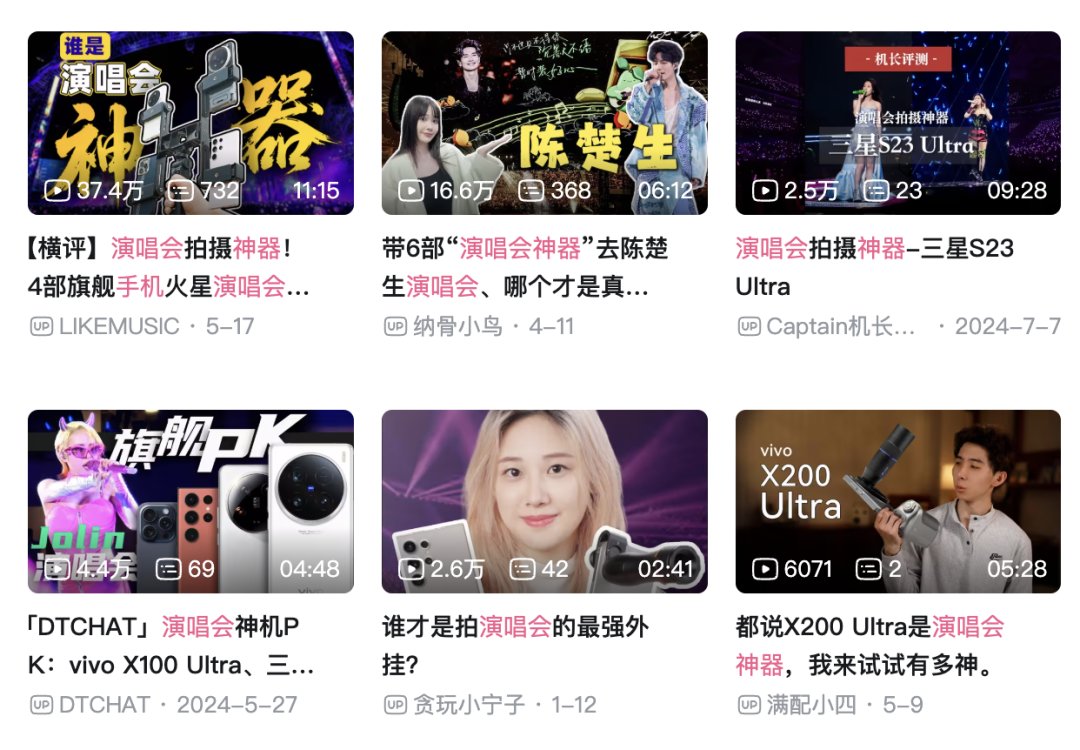Open the 三星S23 Ultra concert review video
The height and width of the screenshot is (750, 1080).
coord(898,123)
